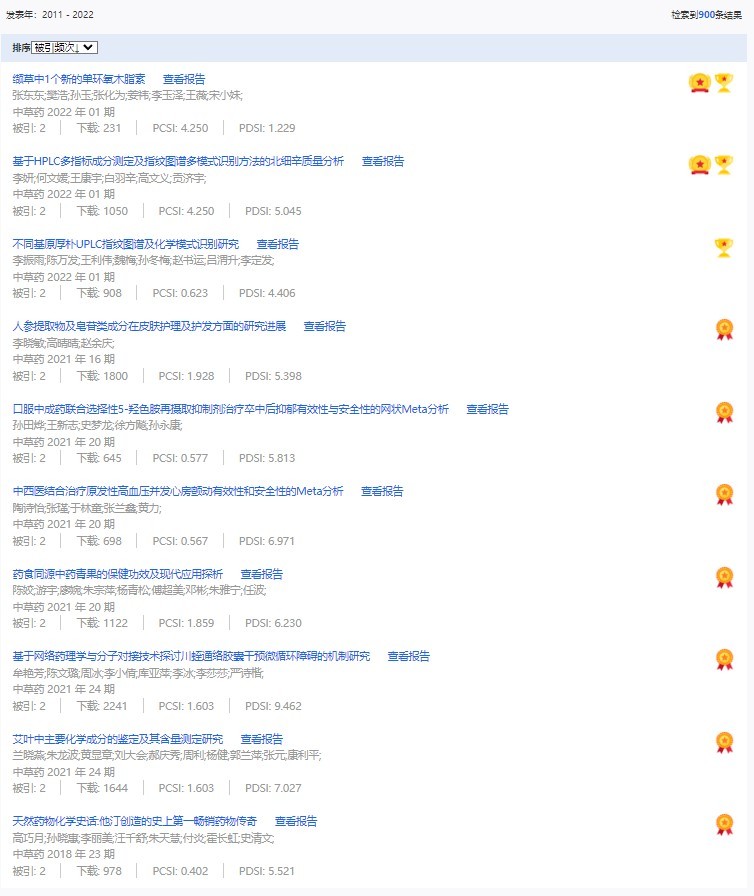
Task: Open article 艾叶中主要化学成分的鉴定及其含量测定研究
Action: (118, 739)
